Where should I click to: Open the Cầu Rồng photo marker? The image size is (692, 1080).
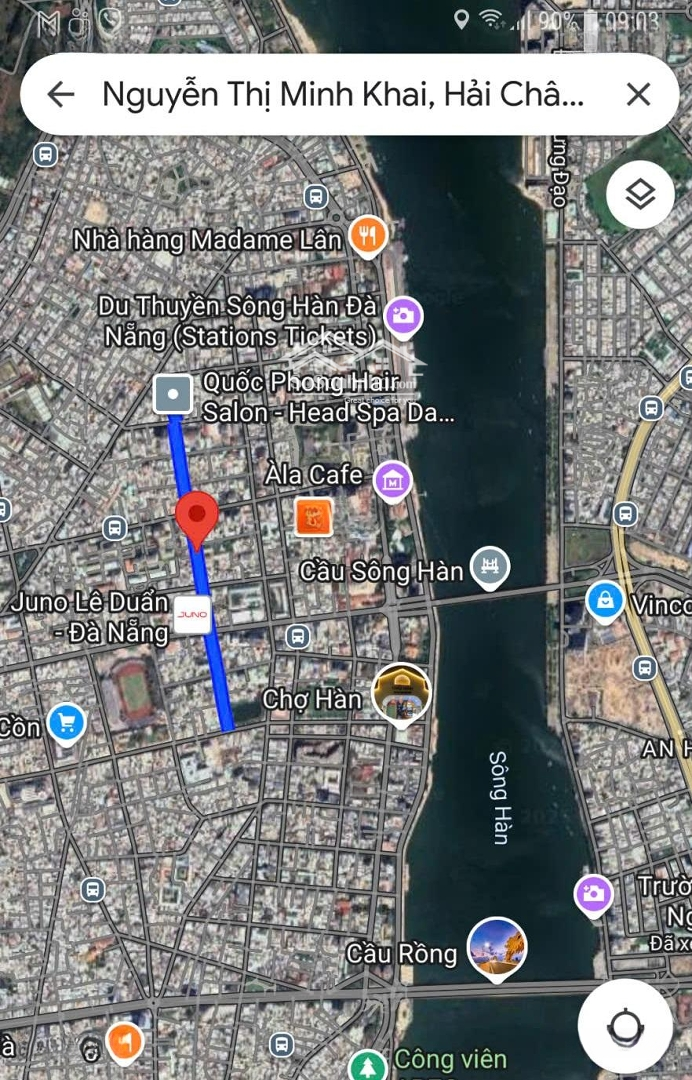click(x=497, y=946)
